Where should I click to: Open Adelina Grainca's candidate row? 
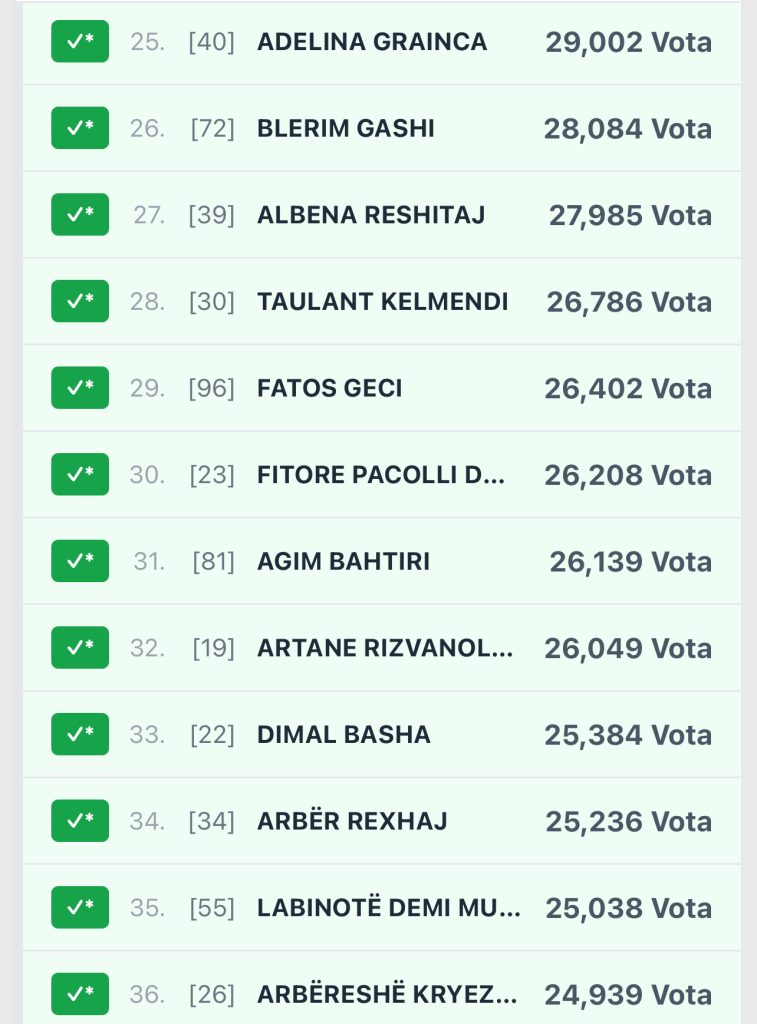(x=372, y=42)
